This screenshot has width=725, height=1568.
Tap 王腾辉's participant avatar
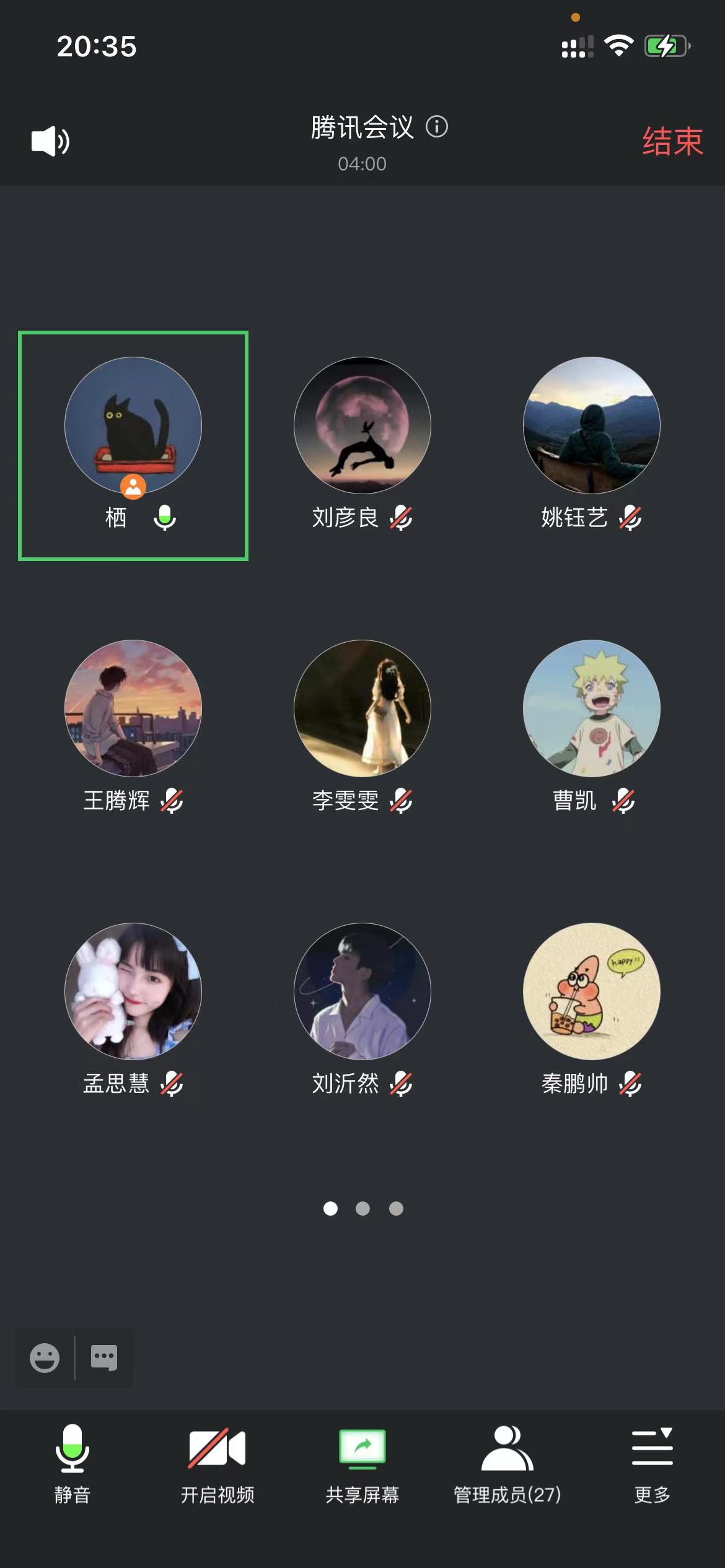click(133, 708)
